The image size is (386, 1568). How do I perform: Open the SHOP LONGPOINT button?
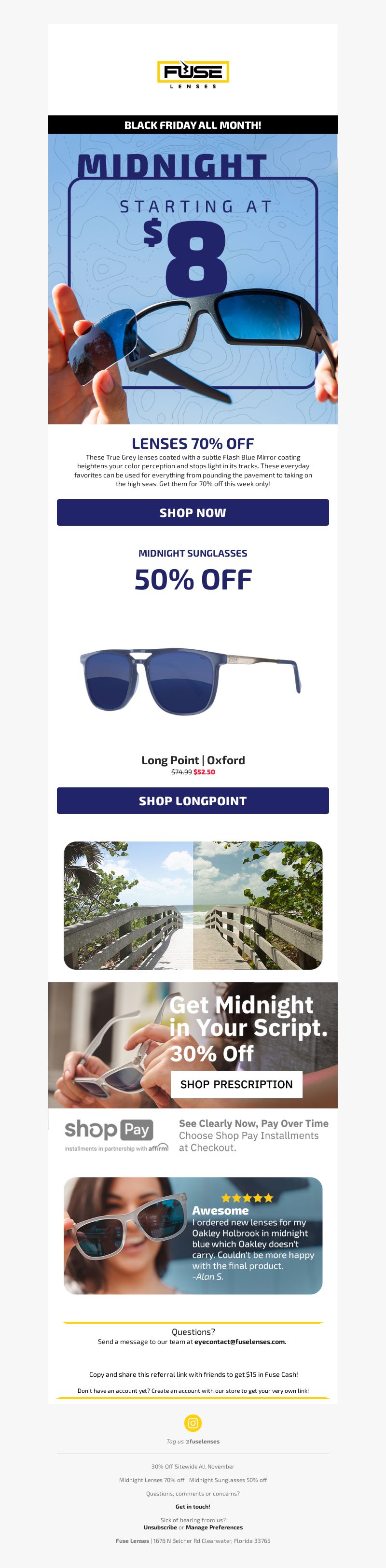[x=193, y=800]
